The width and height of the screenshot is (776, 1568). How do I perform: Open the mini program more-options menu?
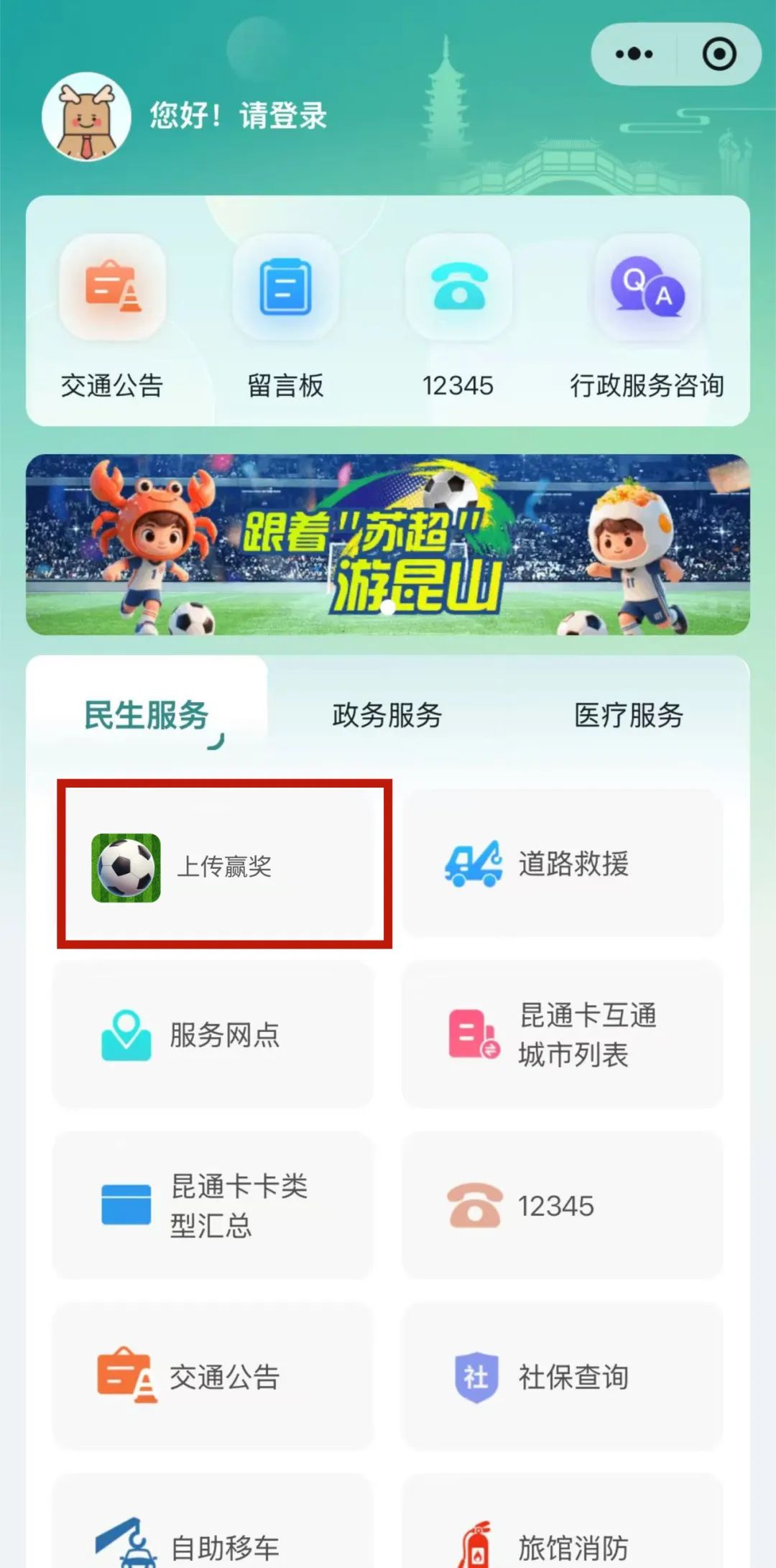click(x=634, y=55)
